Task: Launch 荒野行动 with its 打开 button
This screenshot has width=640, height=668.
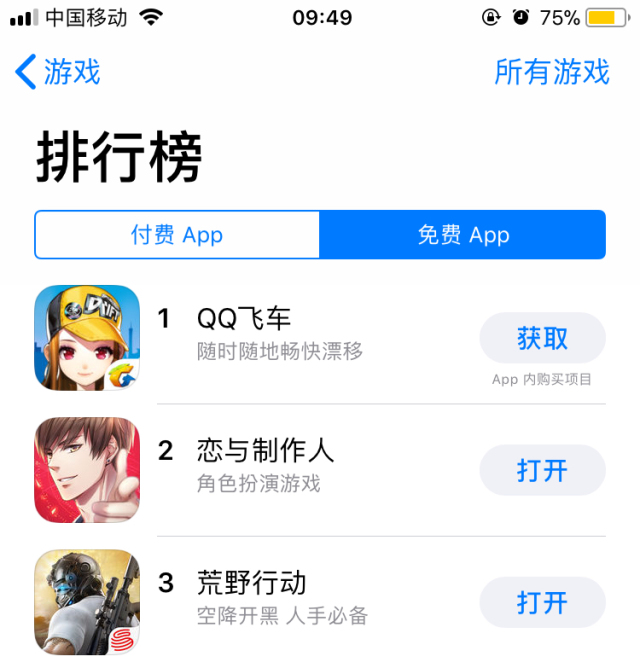Action: point(542,602)
